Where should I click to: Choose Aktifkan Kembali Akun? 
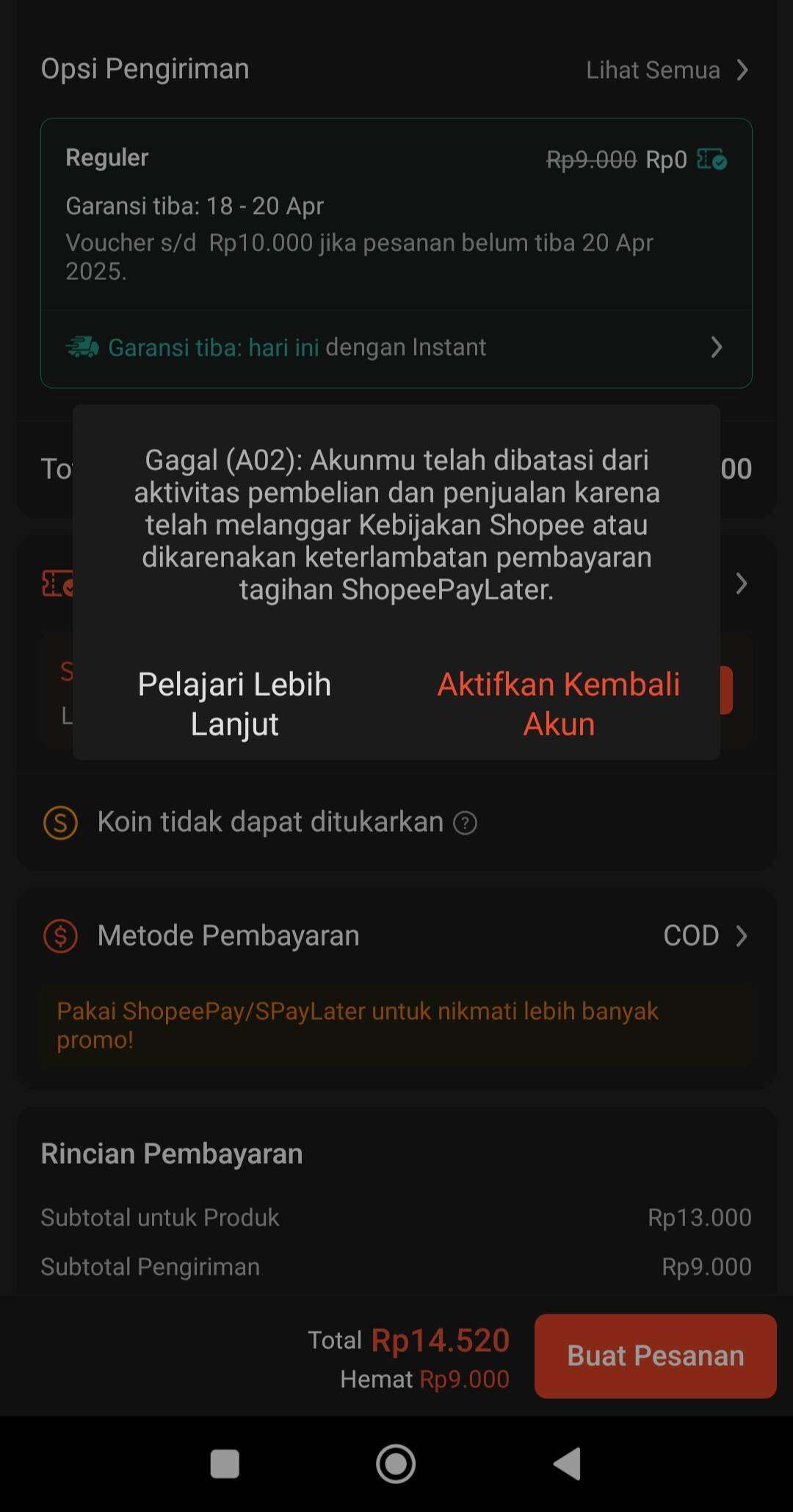point(559,704)
